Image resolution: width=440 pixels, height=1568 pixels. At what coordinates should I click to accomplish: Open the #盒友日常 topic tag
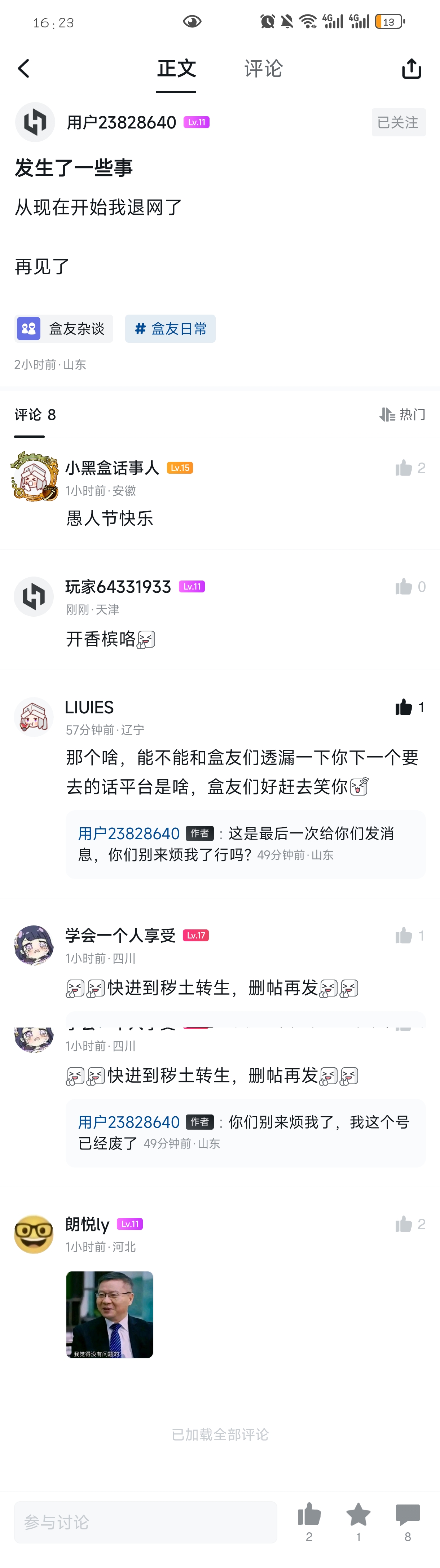[x=170, y=329]
